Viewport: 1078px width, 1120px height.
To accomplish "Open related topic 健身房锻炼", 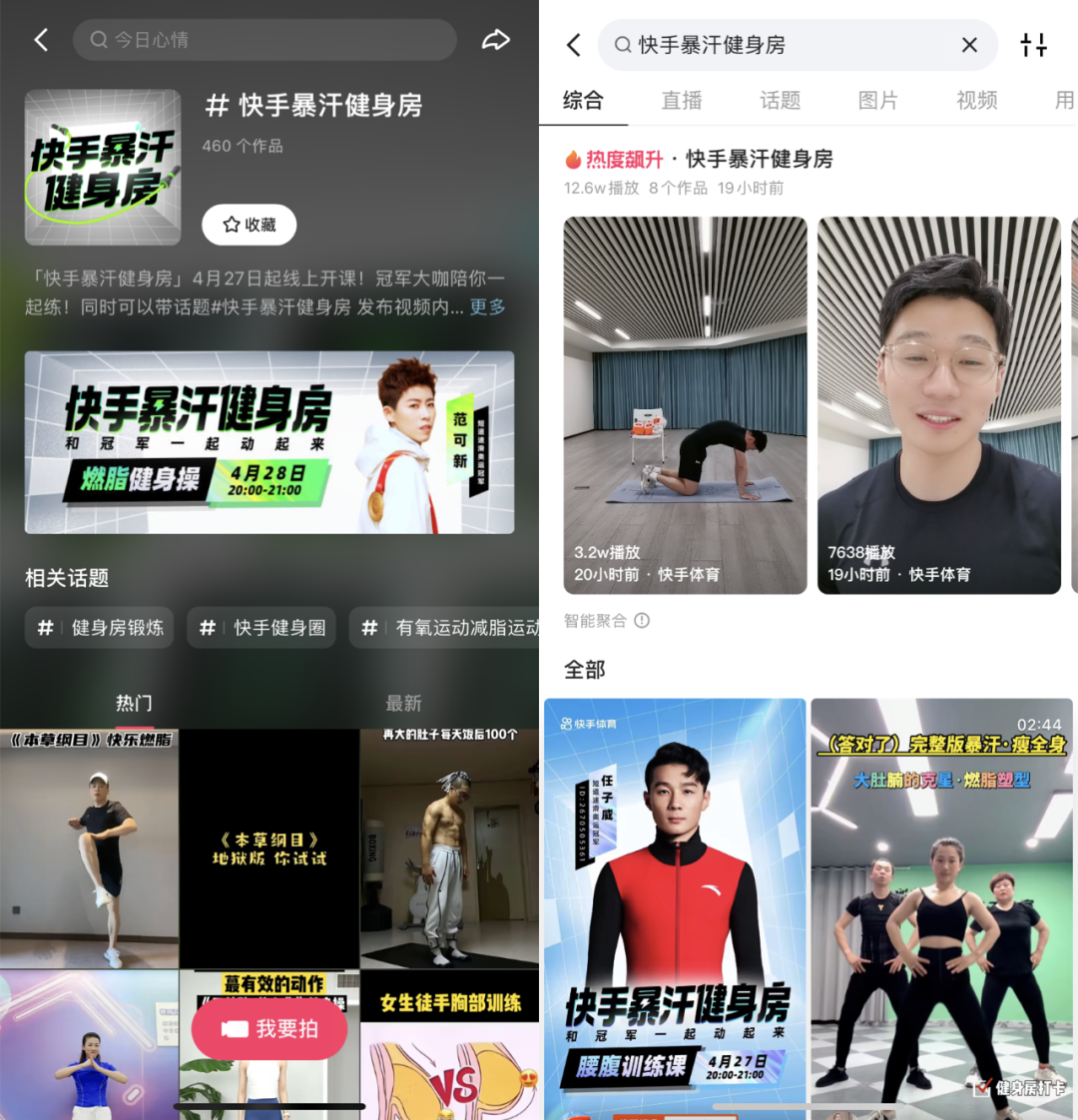I will (x=100, y=628).
